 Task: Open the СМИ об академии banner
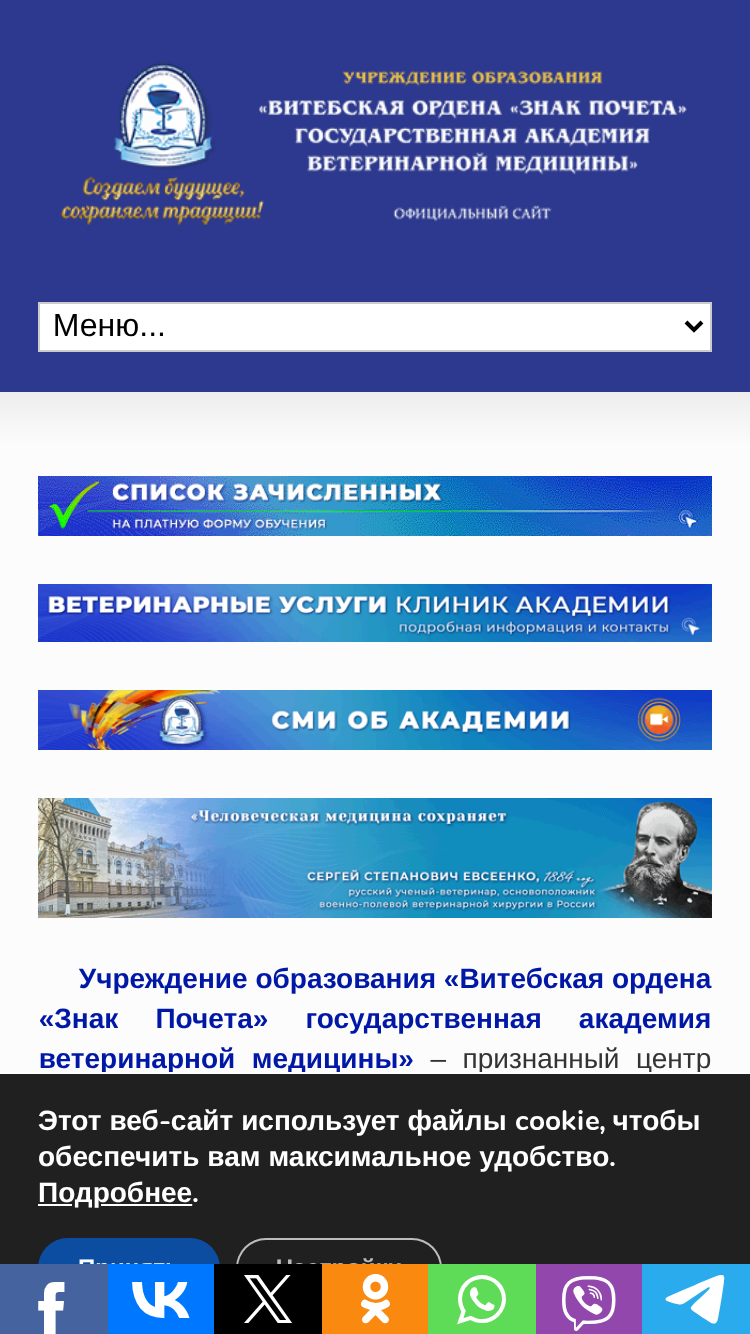tap(375, 720)
